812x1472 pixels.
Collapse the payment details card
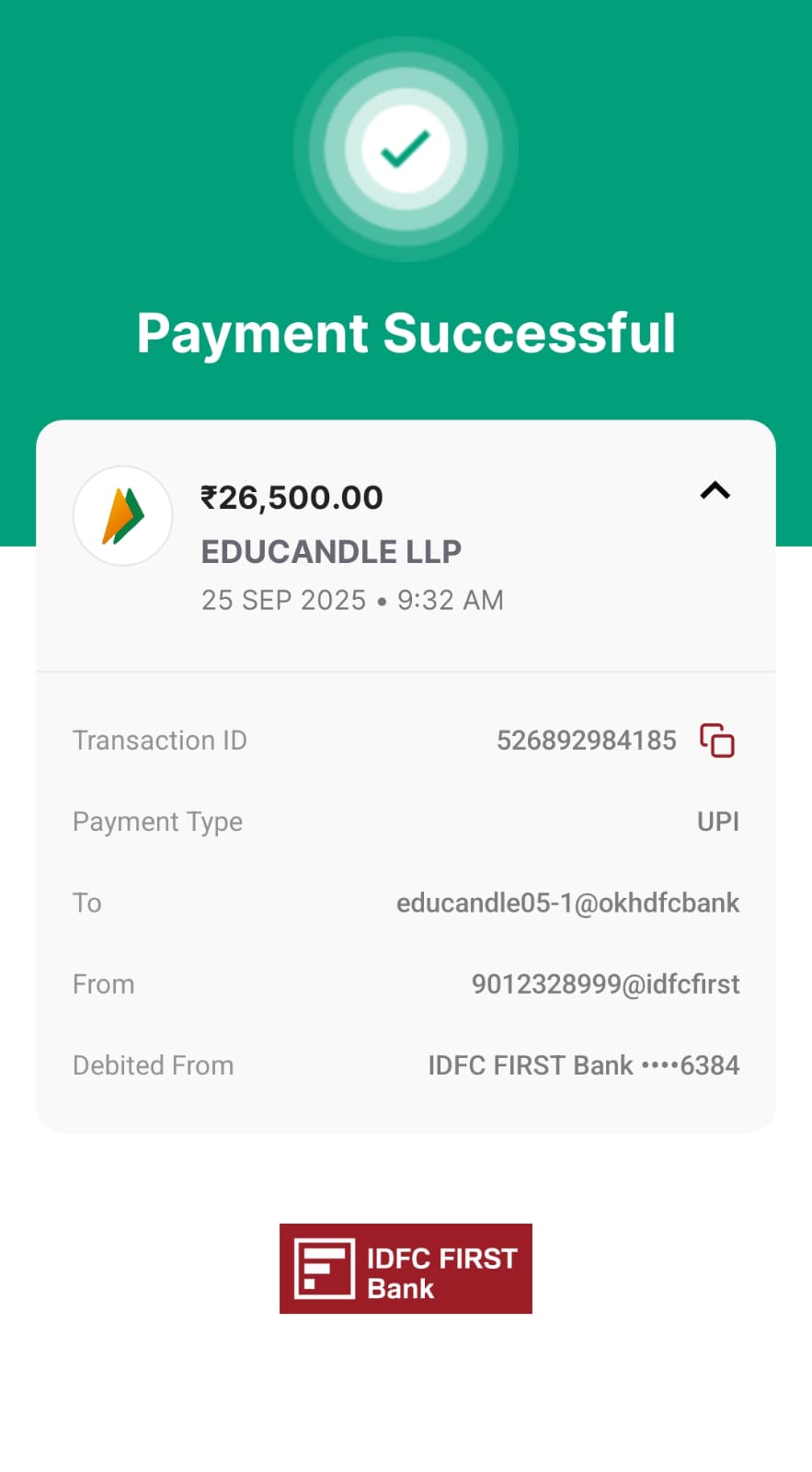click(715, 490)
